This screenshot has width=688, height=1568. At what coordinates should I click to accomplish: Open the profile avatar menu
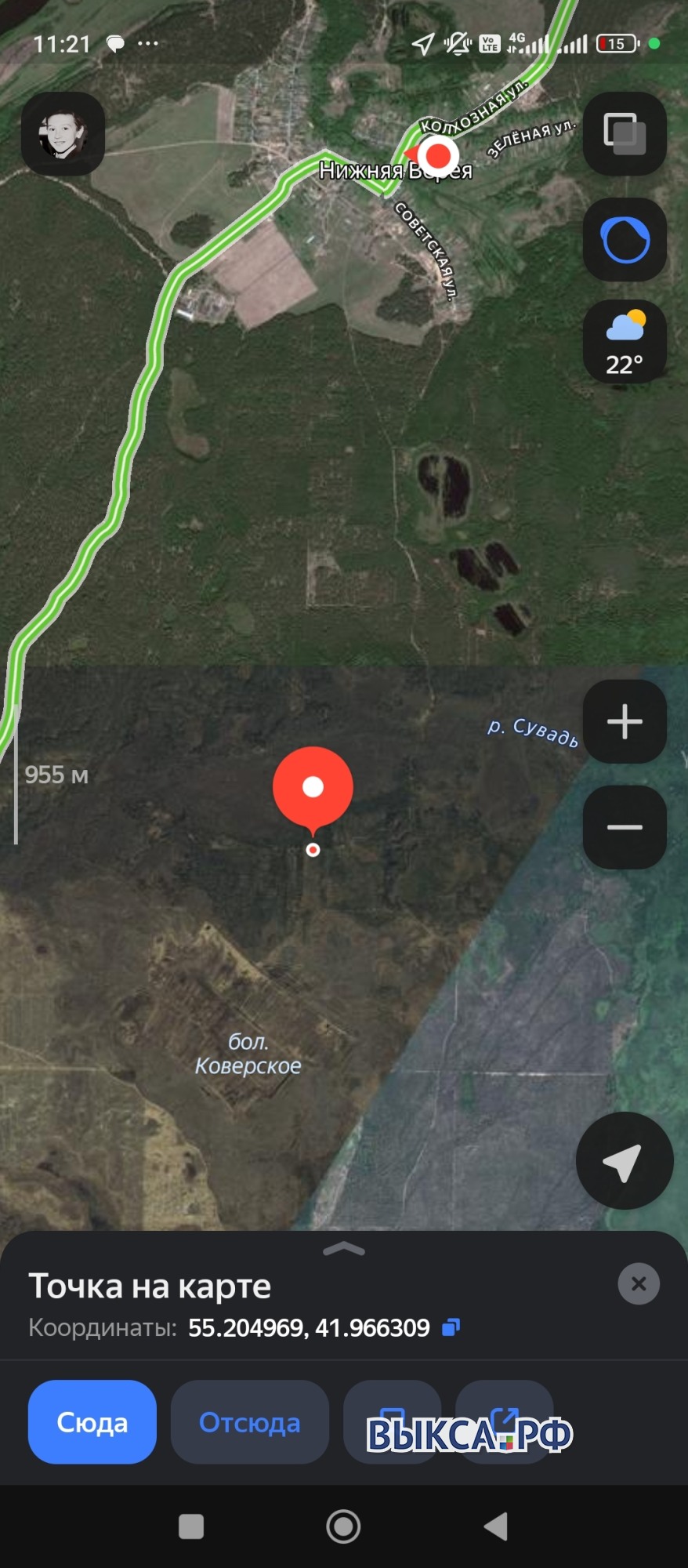click(x=63, y=133)
